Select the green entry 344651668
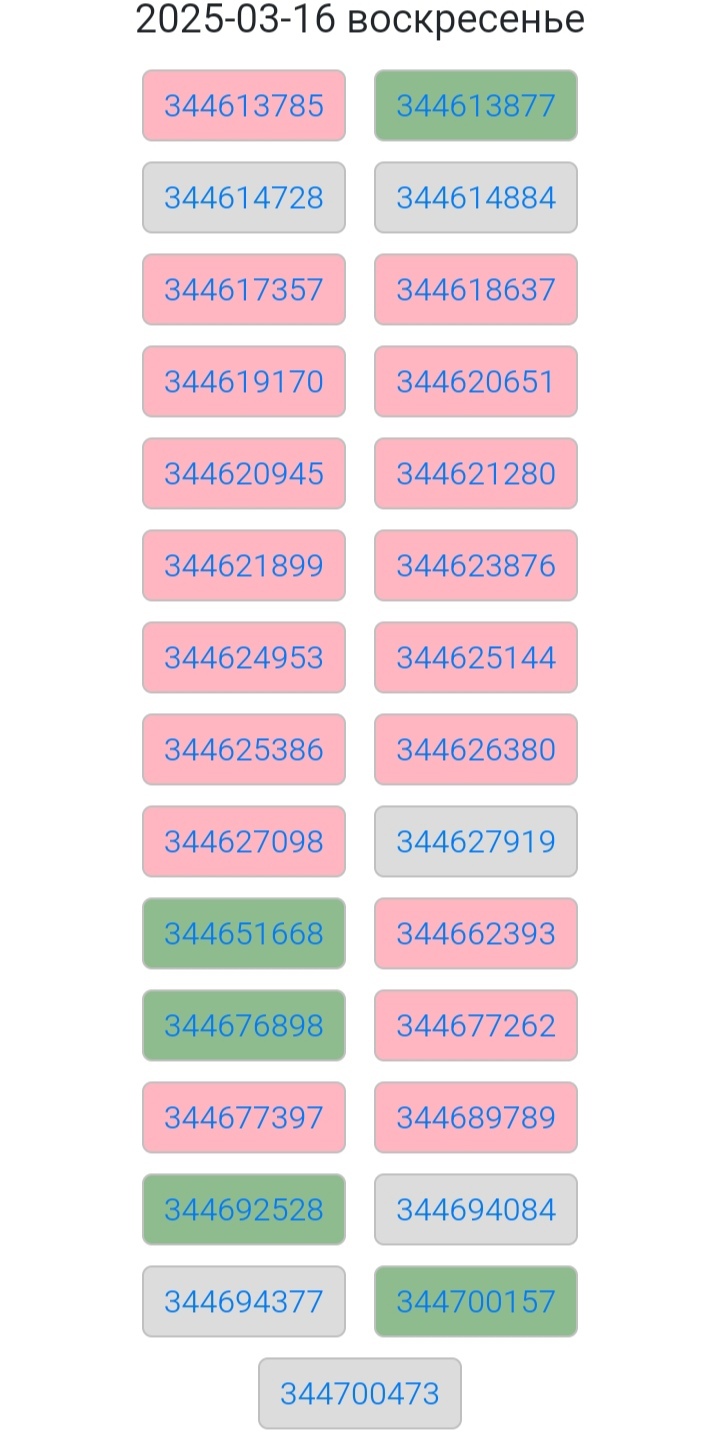720x1442 pixels. (244, 933)
